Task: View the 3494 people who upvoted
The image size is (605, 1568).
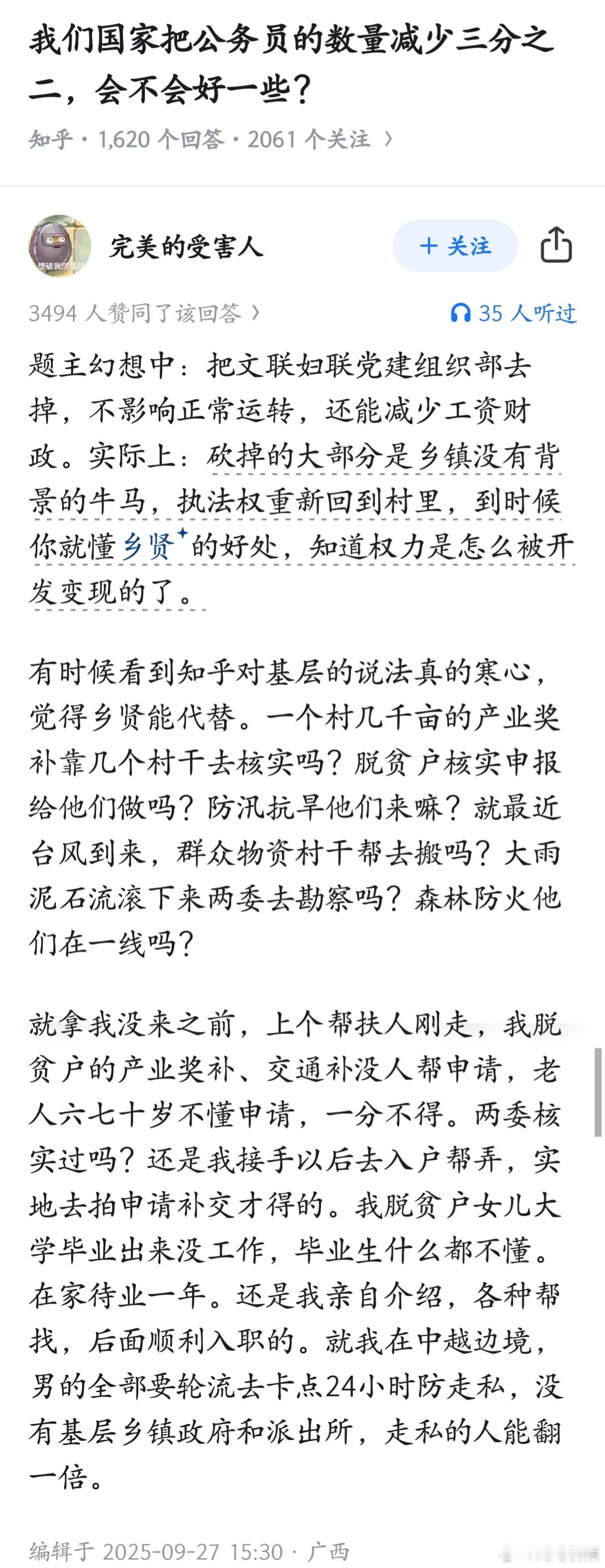Action: (144, 313)
